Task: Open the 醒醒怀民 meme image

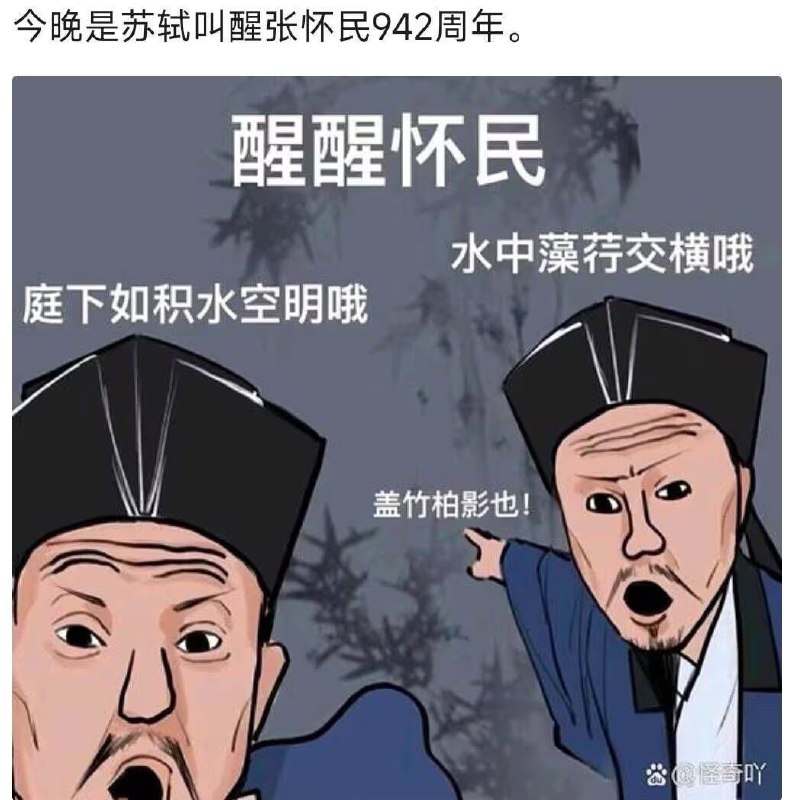Action: (396, 440)
